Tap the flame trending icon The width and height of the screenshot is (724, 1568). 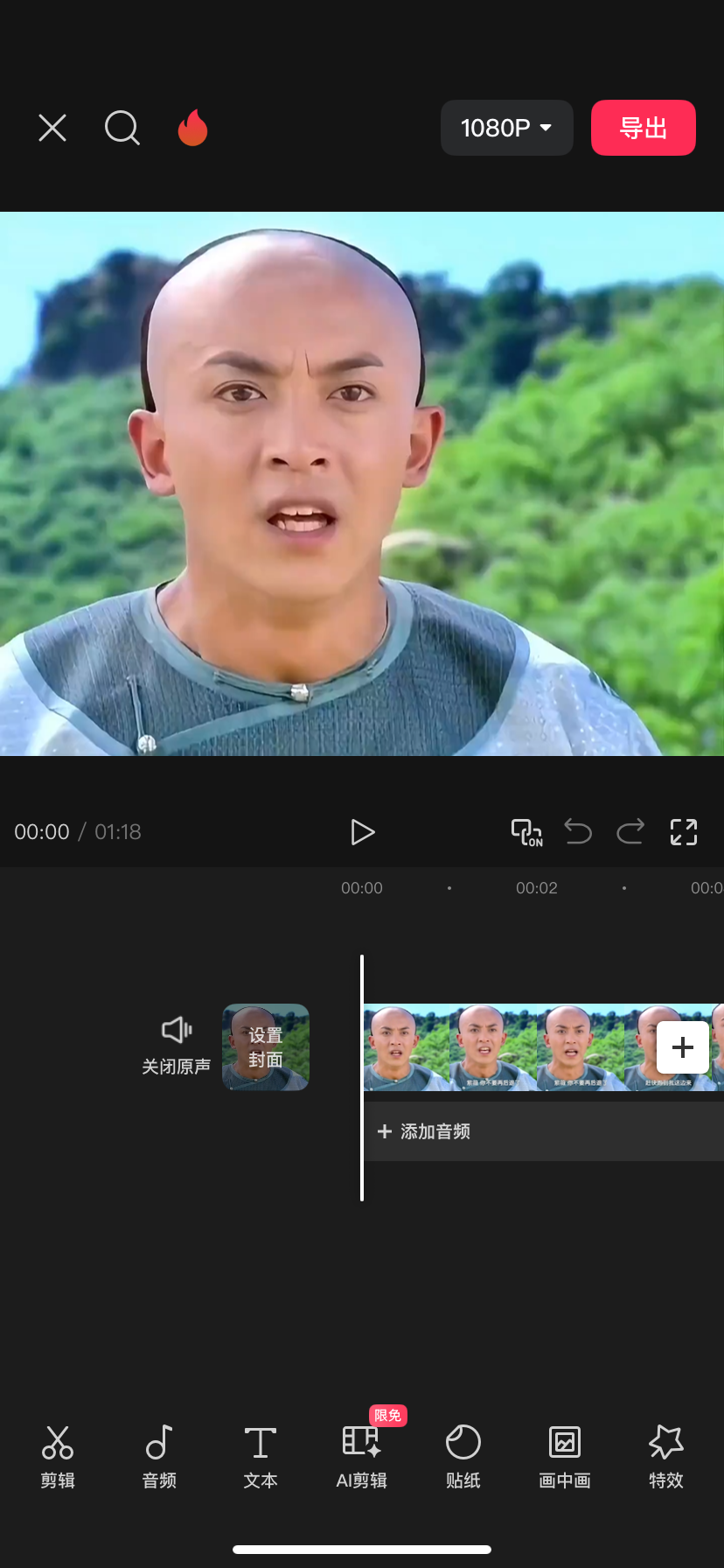coord(192,128)
